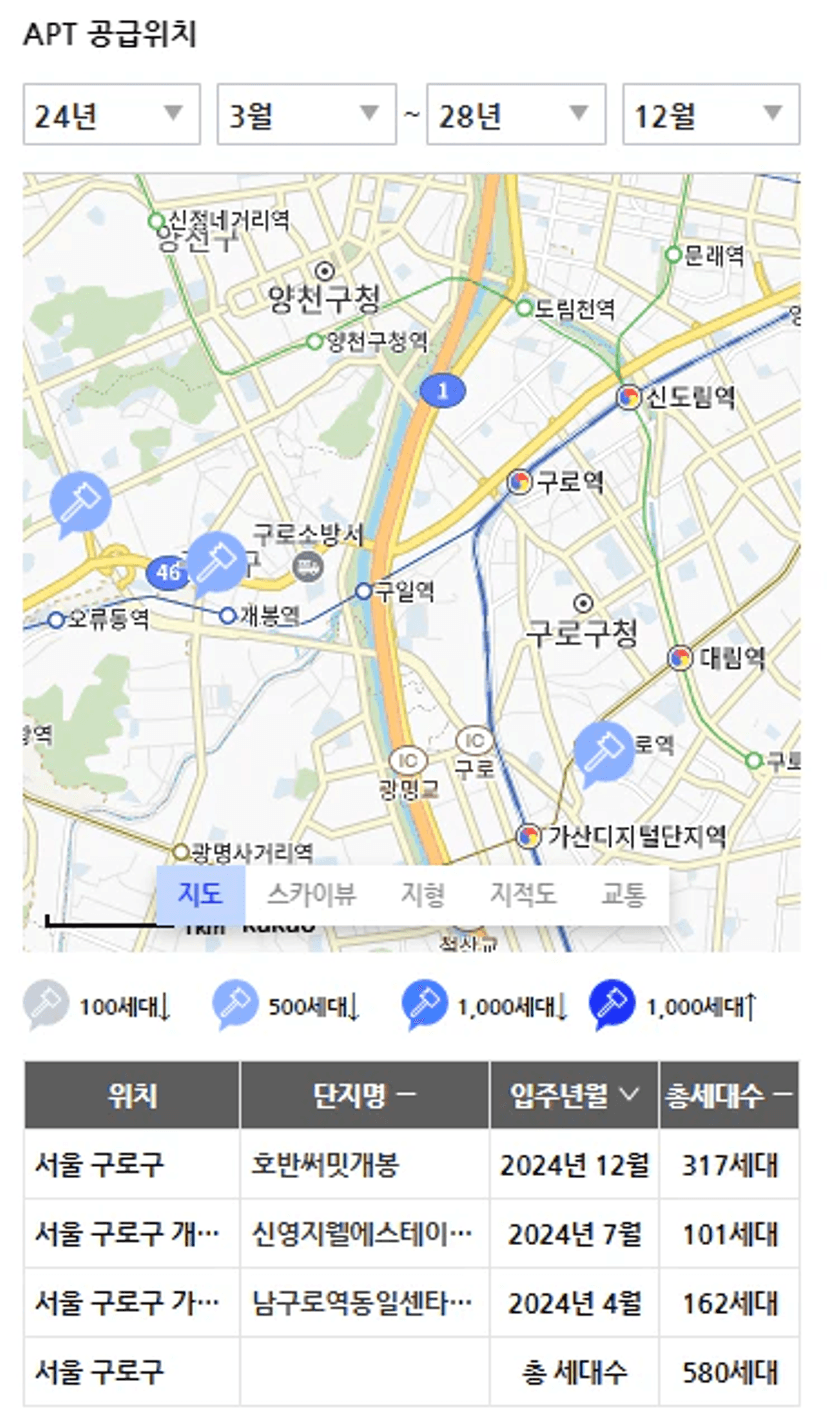Viewport: 827px width, 1424px height.
Task: Tap the hammer marker near 개봉역
Action: click(x=216, y=563)
